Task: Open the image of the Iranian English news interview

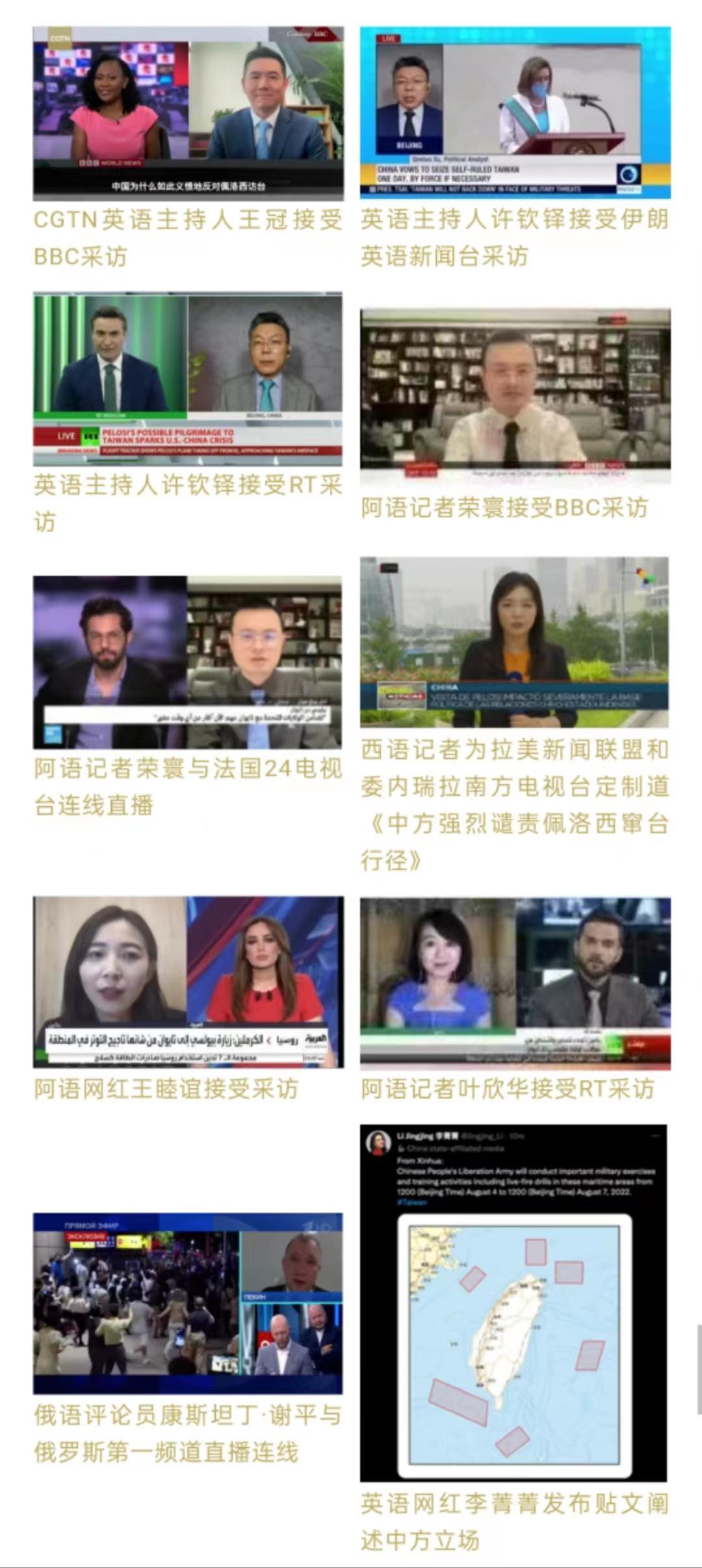Action: [515, 112]
